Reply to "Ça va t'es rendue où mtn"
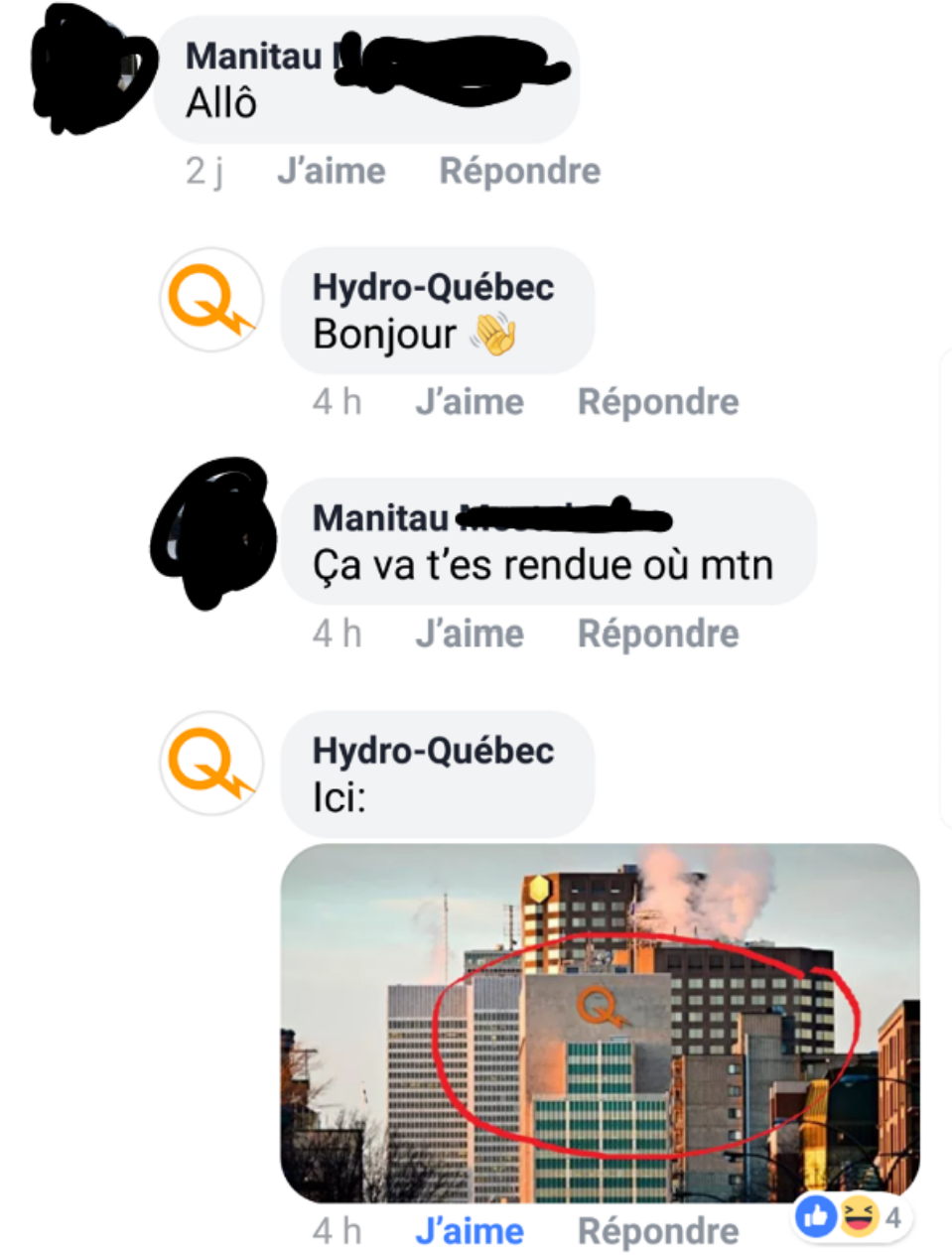 tap(657, 633)
